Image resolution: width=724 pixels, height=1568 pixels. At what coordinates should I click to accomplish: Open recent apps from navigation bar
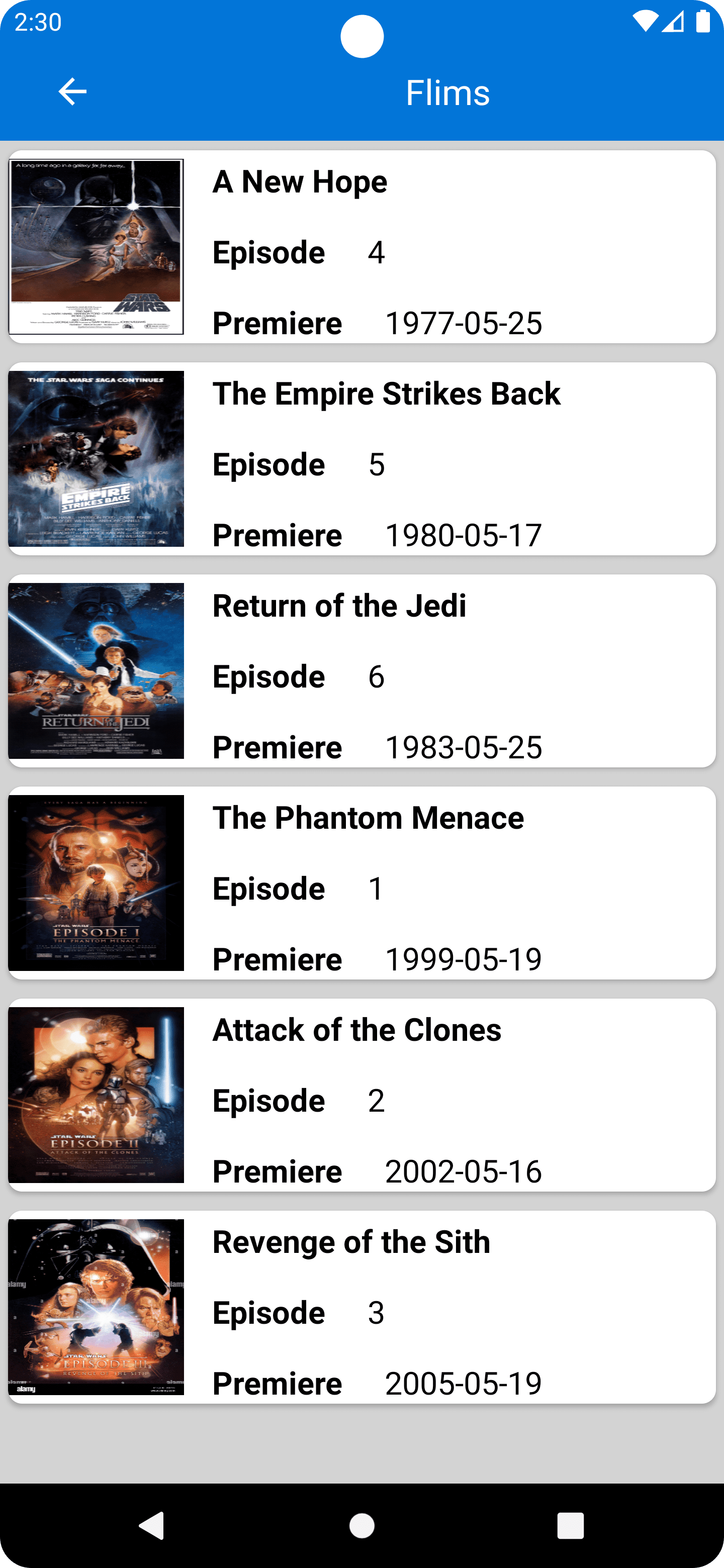(571, 1525)
